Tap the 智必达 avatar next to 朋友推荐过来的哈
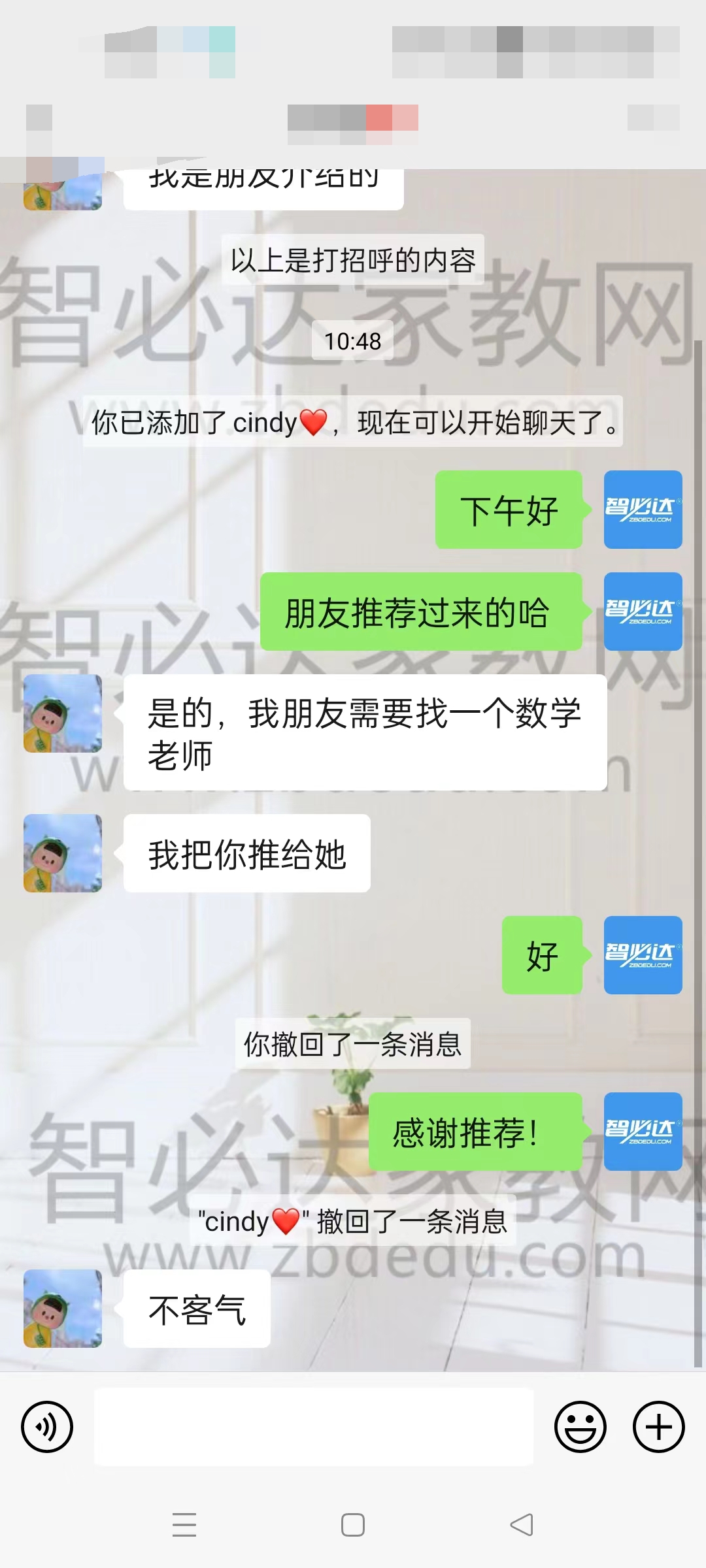The width and height of the screenshot is (706, 1568). coord(643,612)
